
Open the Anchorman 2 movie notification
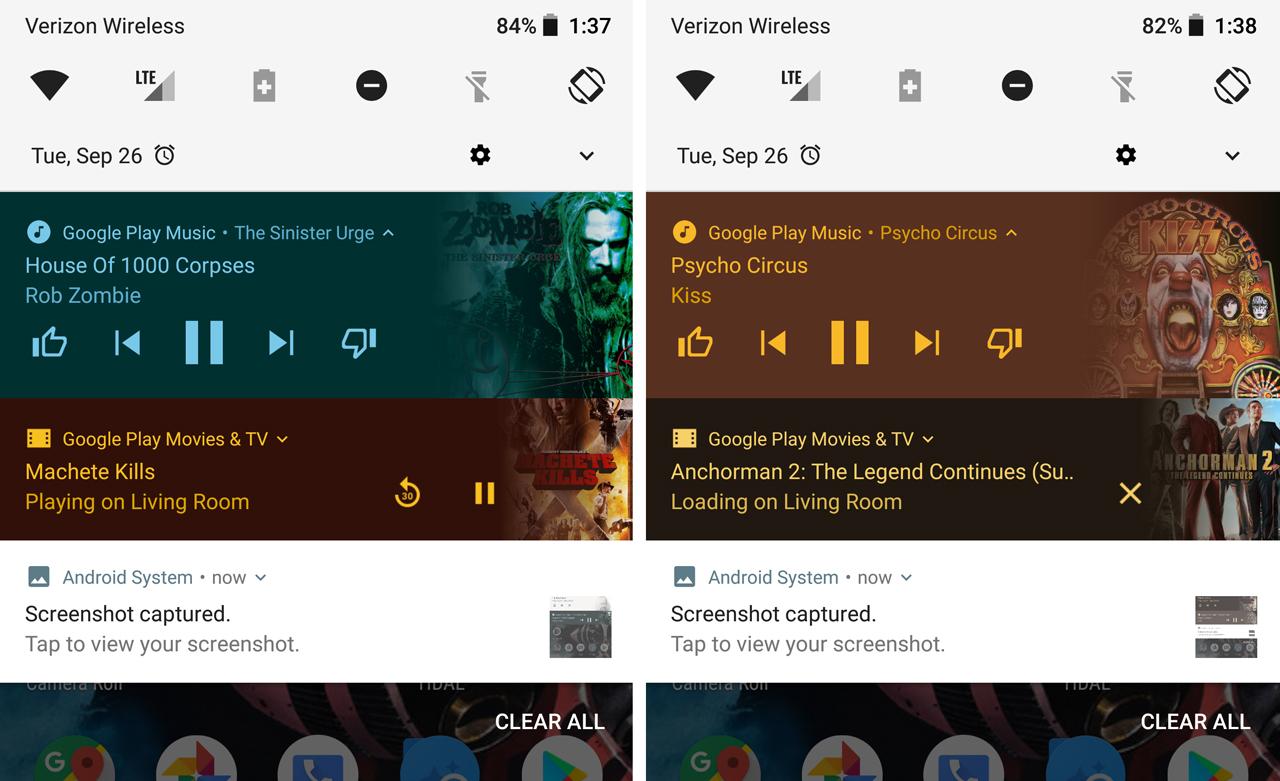[x=870, y=472]
